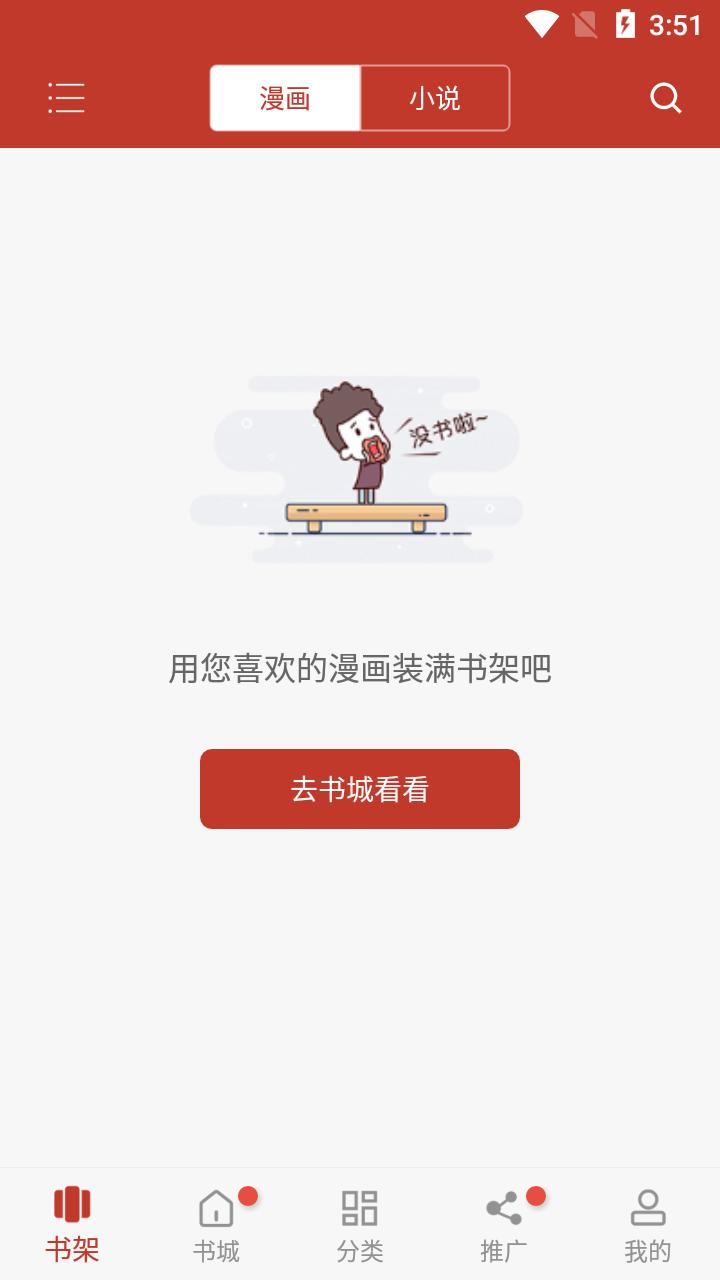Switch to the 推广 bottom tab
The width and height of the screenshot is (720, 1280).
click(504, 1224)
